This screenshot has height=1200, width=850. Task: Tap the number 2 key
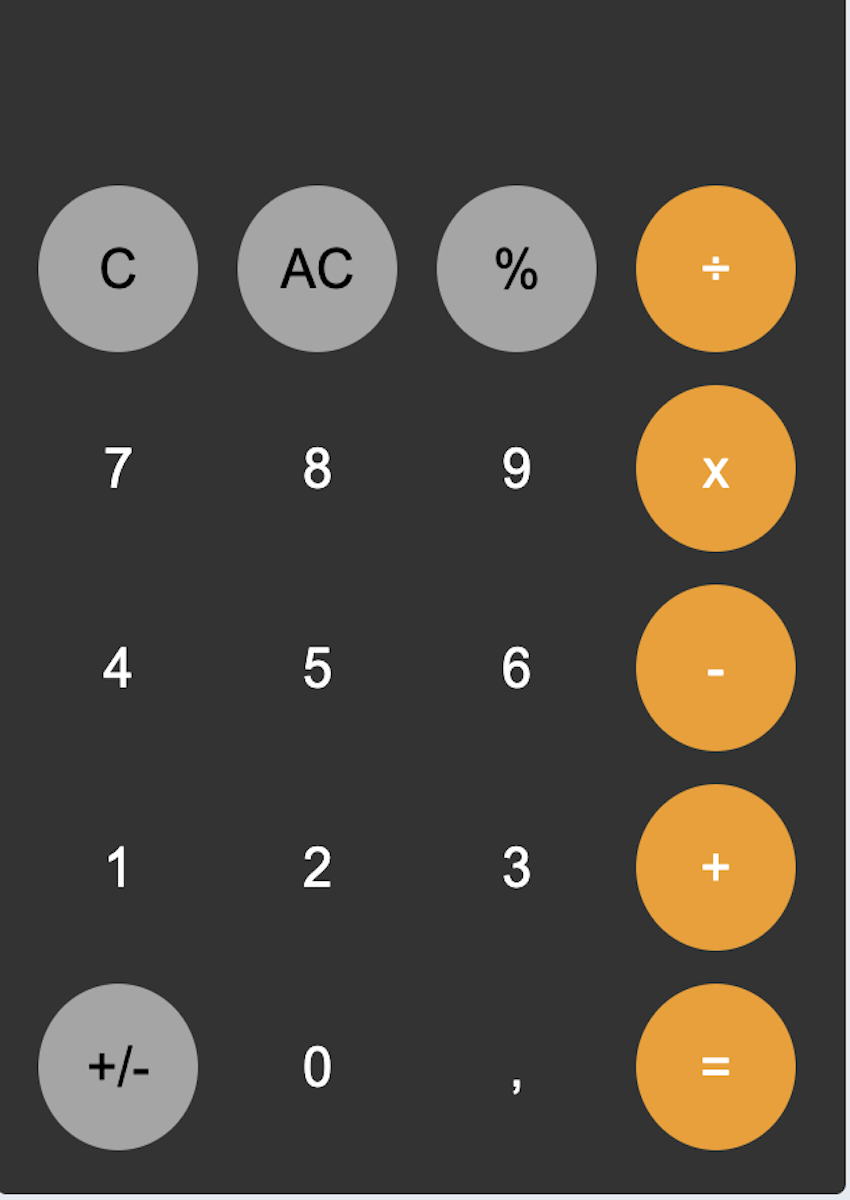pyautogui.click(x=317, y=867)
